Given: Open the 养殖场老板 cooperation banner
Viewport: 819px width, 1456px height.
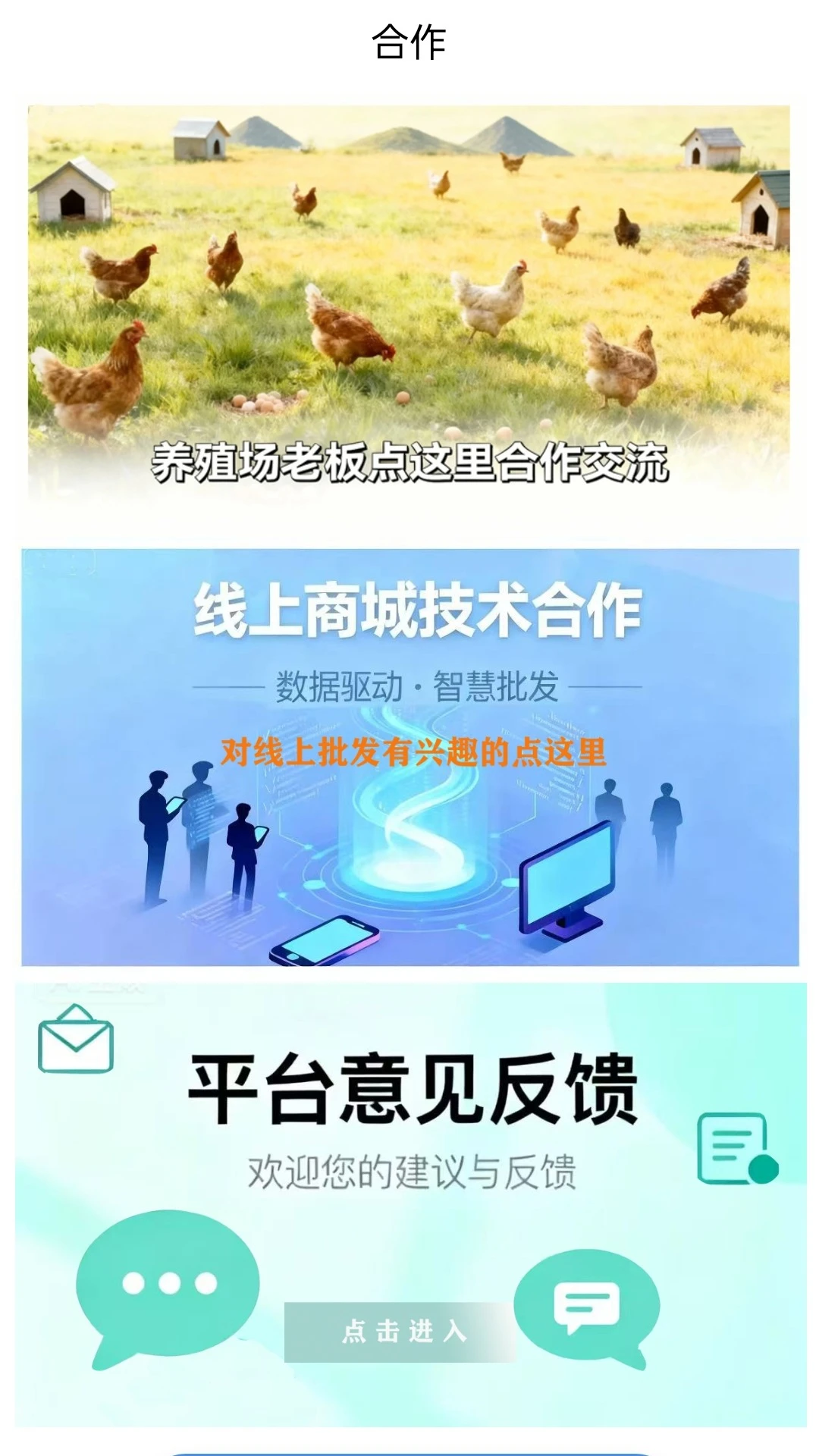Looking at the screenshot, I should pyautogui.click(x=409, y=303).
